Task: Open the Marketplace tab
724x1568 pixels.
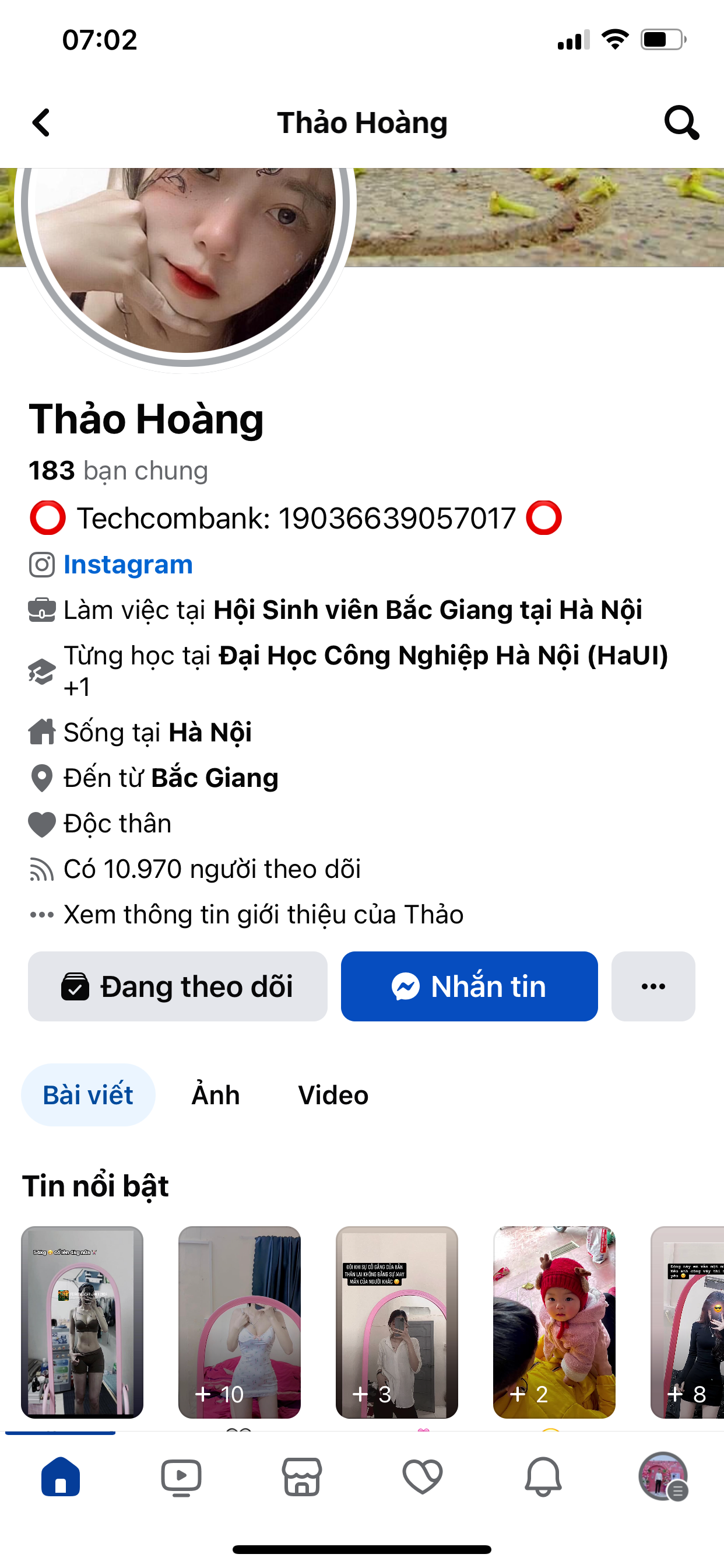Action: click(x=302, y=1478)
